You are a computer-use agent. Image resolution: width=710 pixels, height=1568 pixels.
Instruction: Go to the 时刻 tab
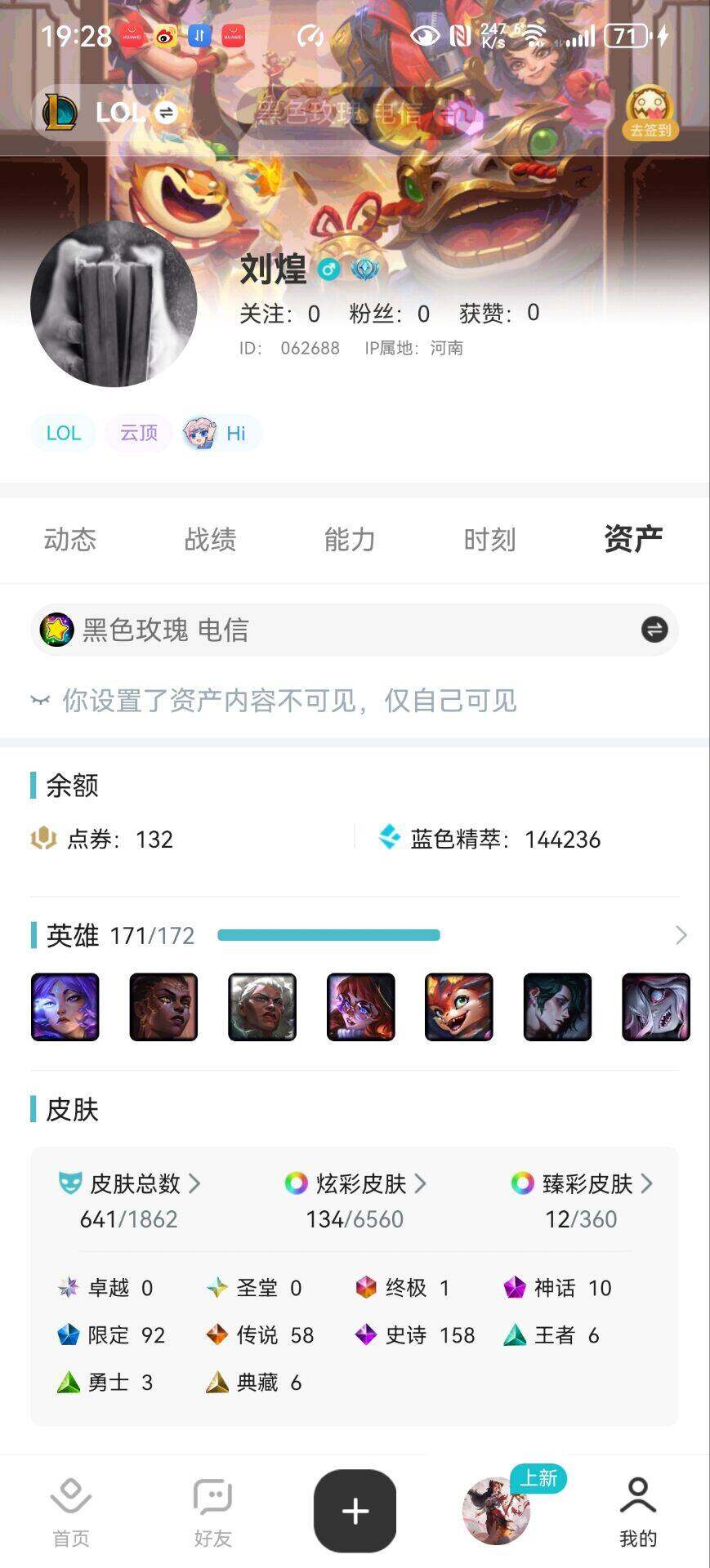click(489, 539)
